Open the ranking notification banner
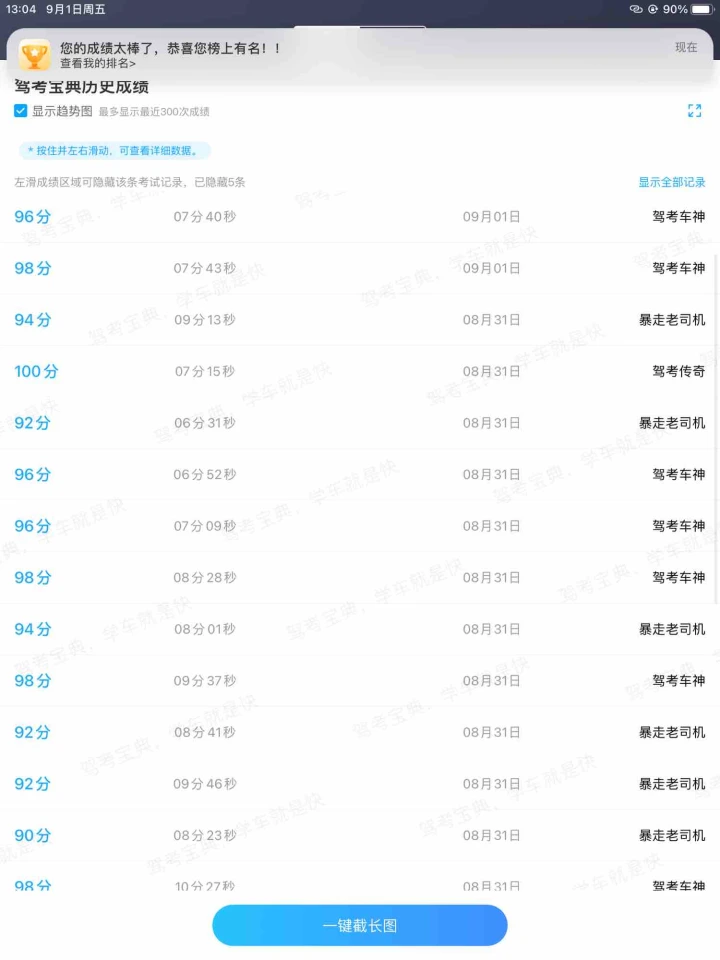This screenshot has height=960, width=720. pos(360,54)
